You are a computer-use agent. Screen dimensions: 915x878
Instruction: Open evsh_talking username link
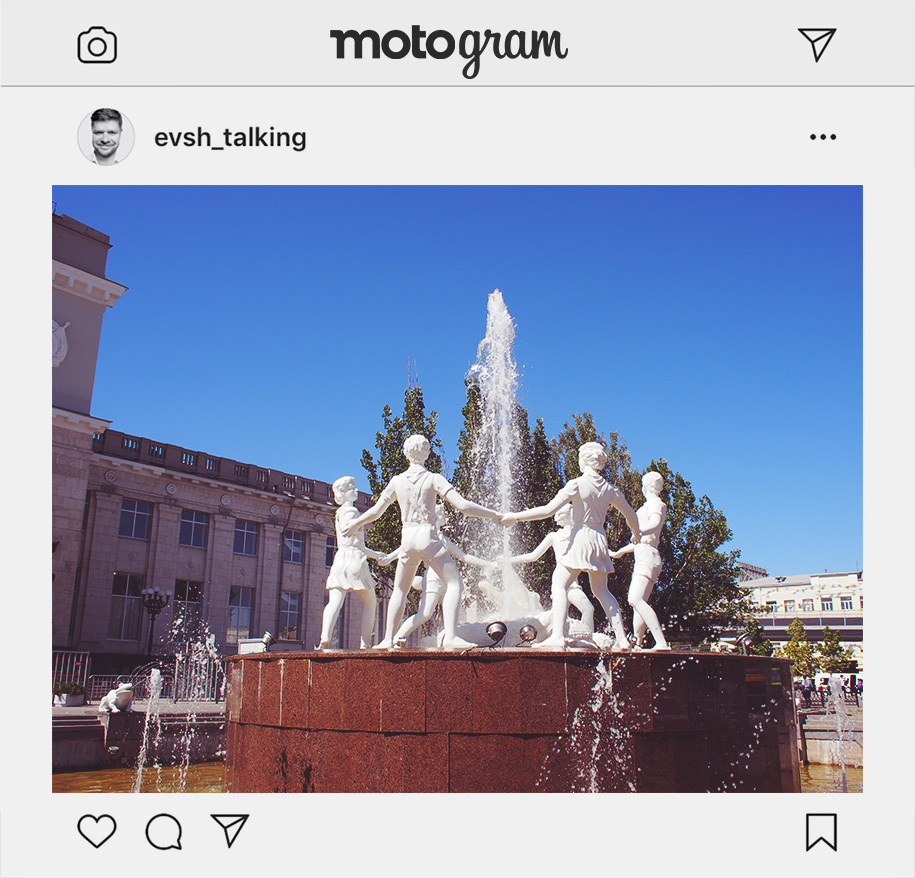point(230,138)
